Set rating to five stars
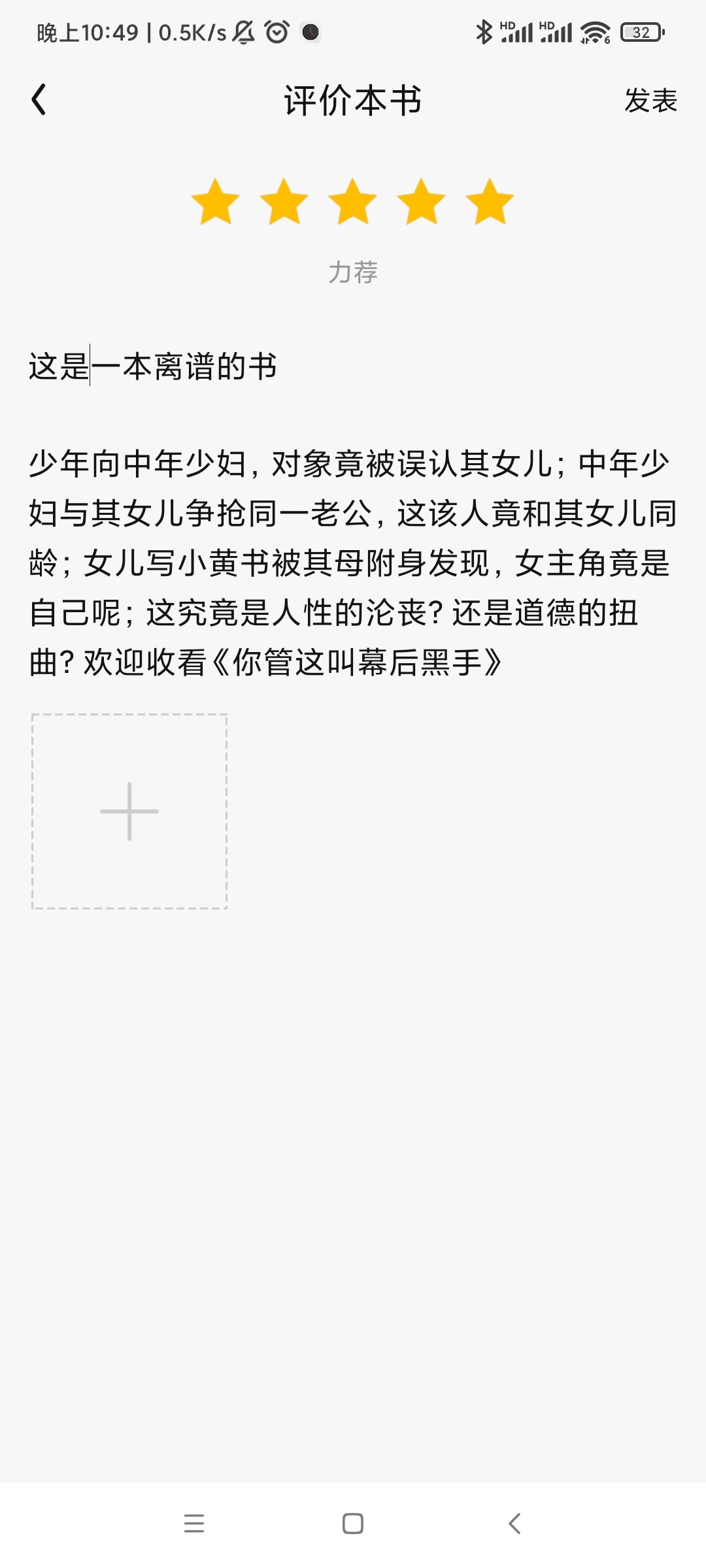Image resolution: width=706 pixels, height=1568 pixels. click(x=490, y=202)
